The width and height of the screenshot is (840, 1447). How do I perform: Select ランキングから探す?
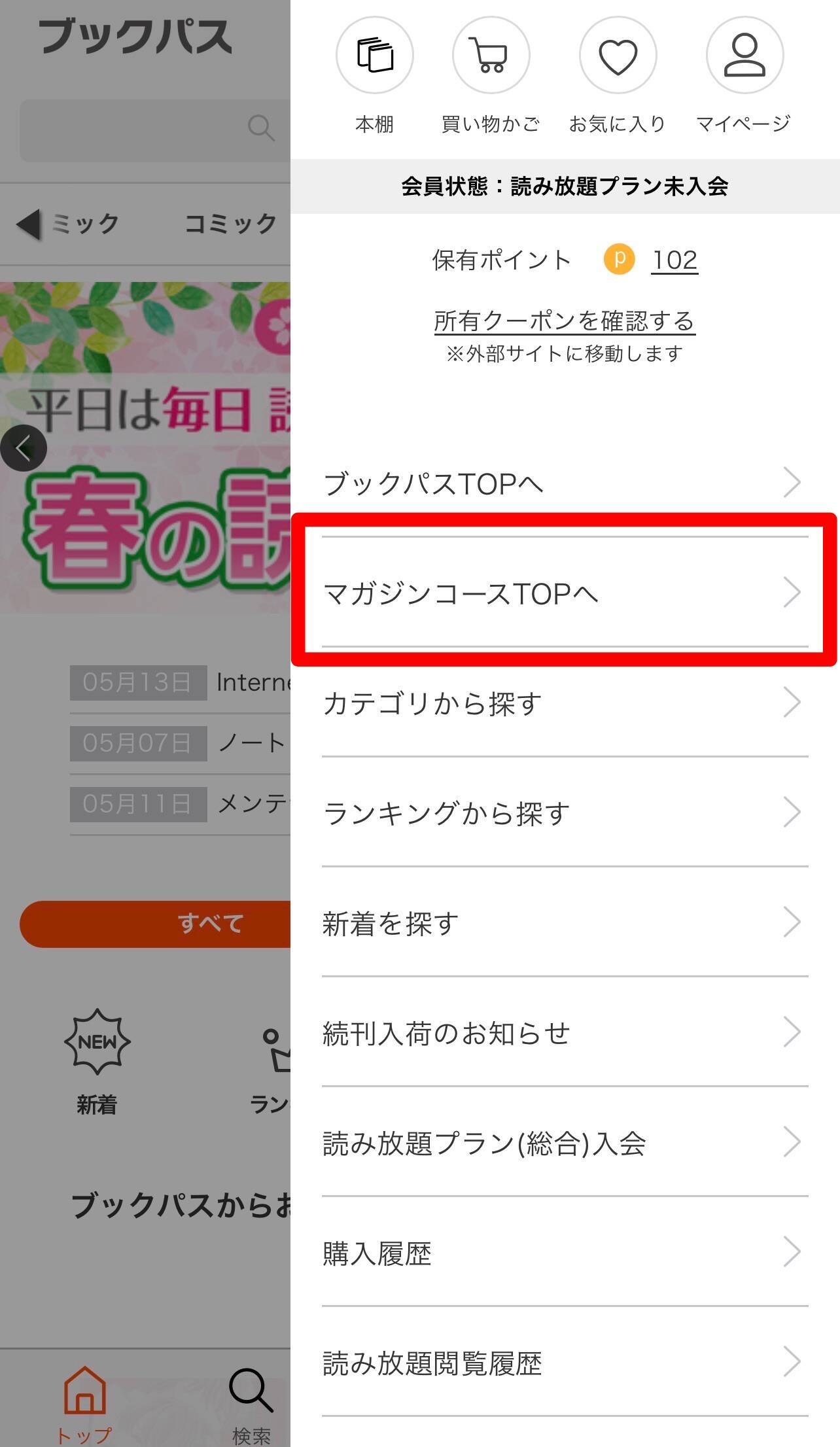(564, 813)
